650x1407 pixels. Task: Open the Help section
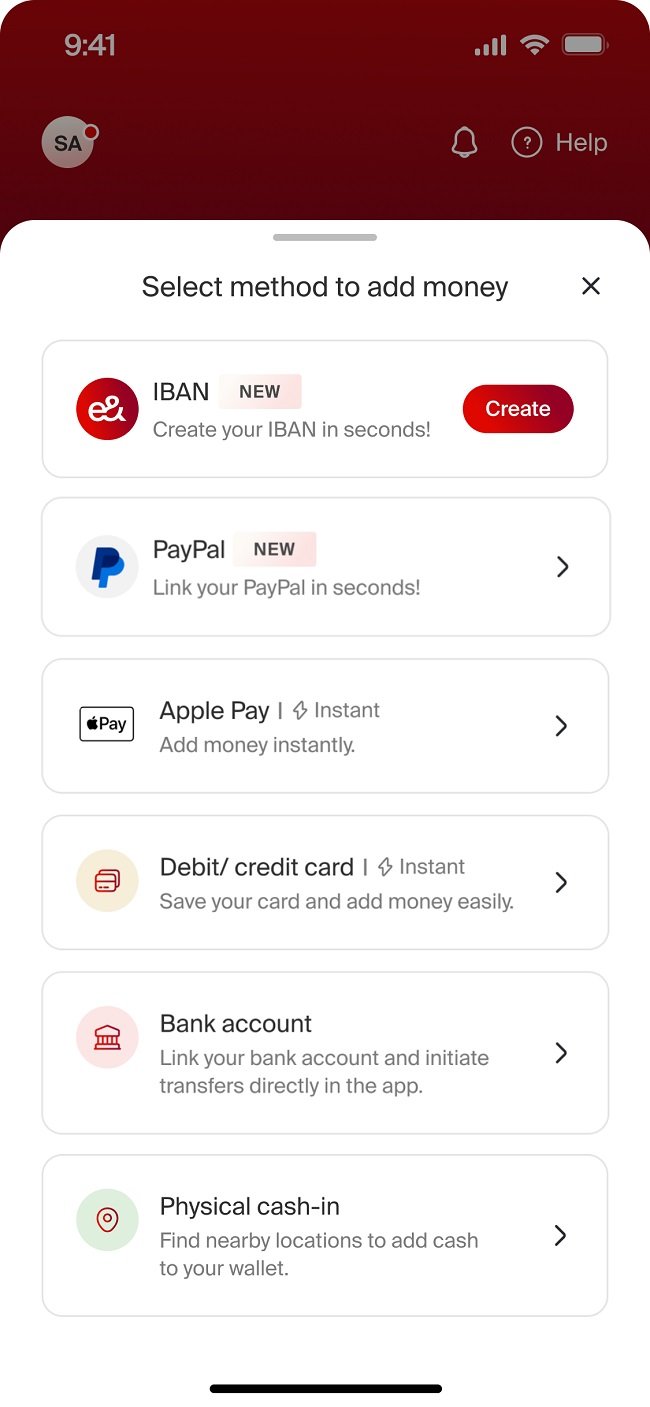coord(559,143)
